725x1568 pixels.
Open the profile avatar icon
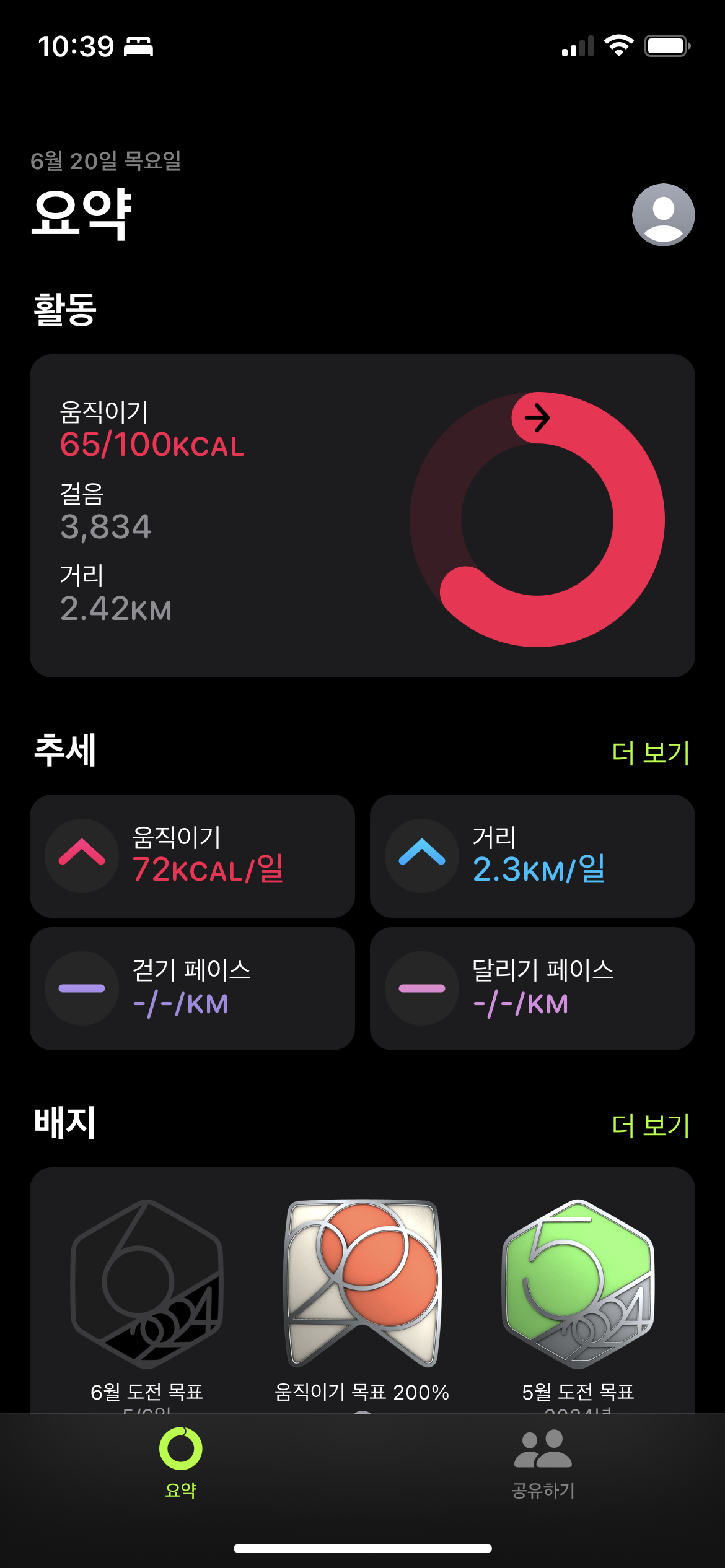663,215
